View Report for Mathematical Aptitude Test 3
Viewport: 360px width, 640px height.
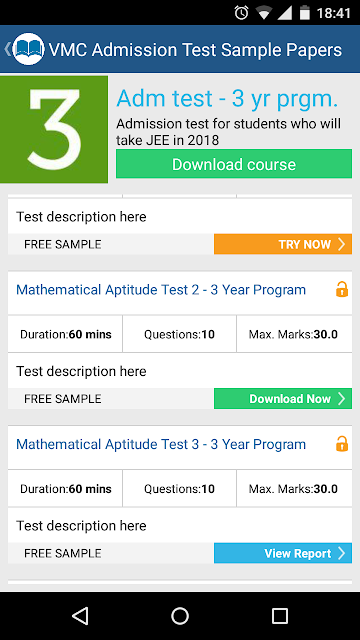pyautogui.click(x=283, y=553)
